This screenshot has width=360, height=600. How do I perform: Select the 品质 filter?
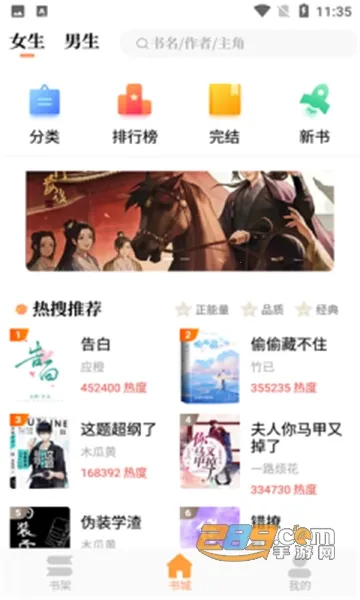tap(263, 309)
